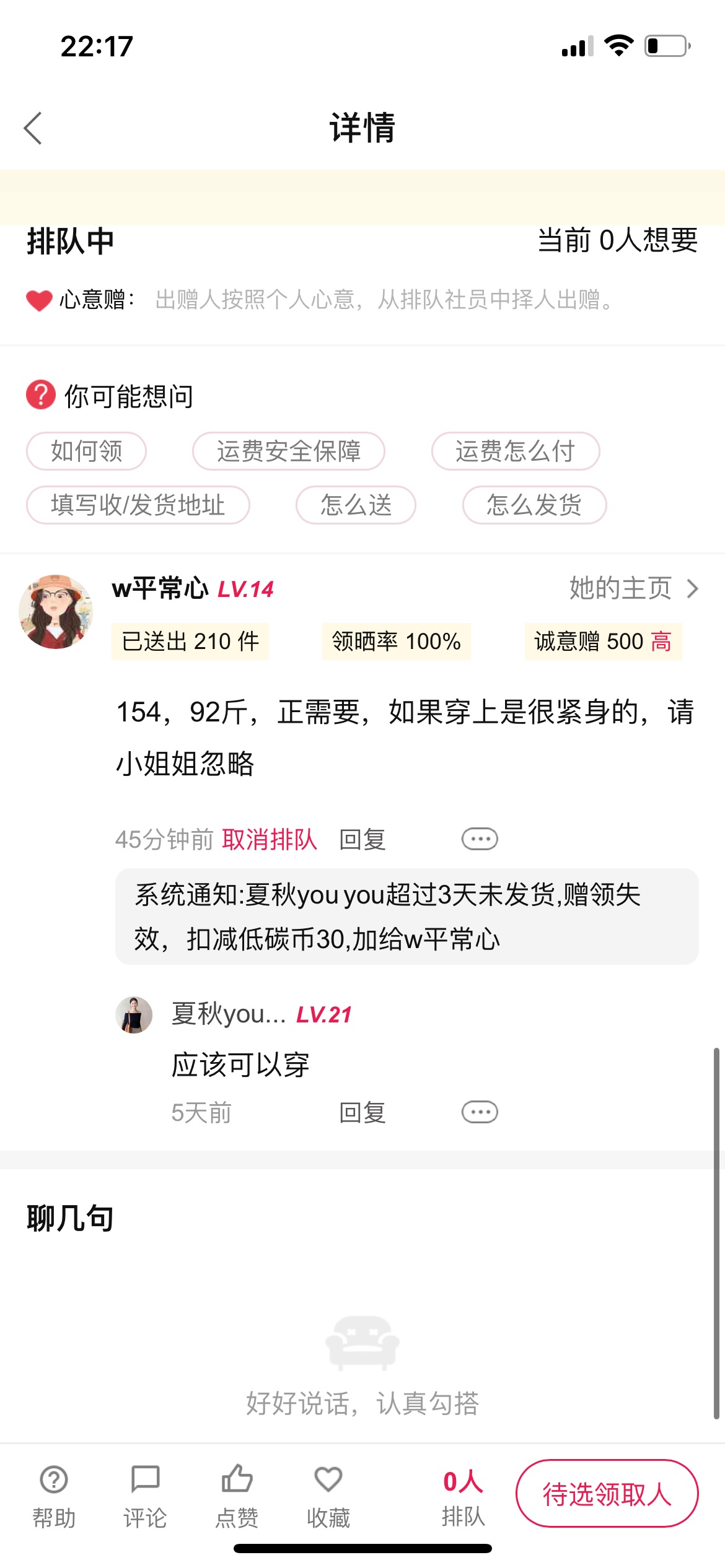Image resolution: width=725 pixels, height=1568 pixels.
Task: Reply to w平常心's comment
Action: [x=362, y=840]
